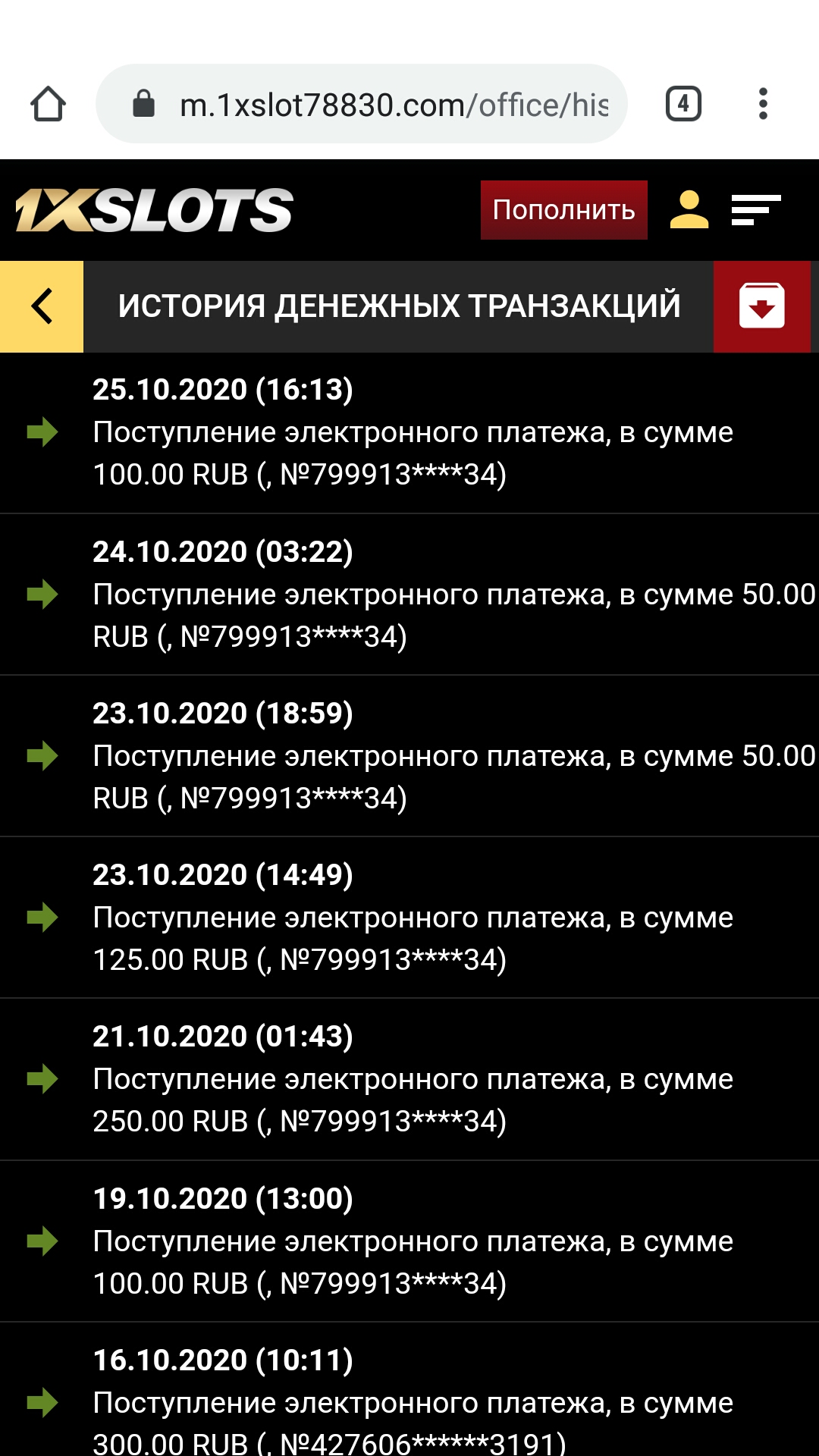819x1456 pixels.
Task: Select the green arrow beside the 21.10.2020 transaction
Action: point(43,1077)
